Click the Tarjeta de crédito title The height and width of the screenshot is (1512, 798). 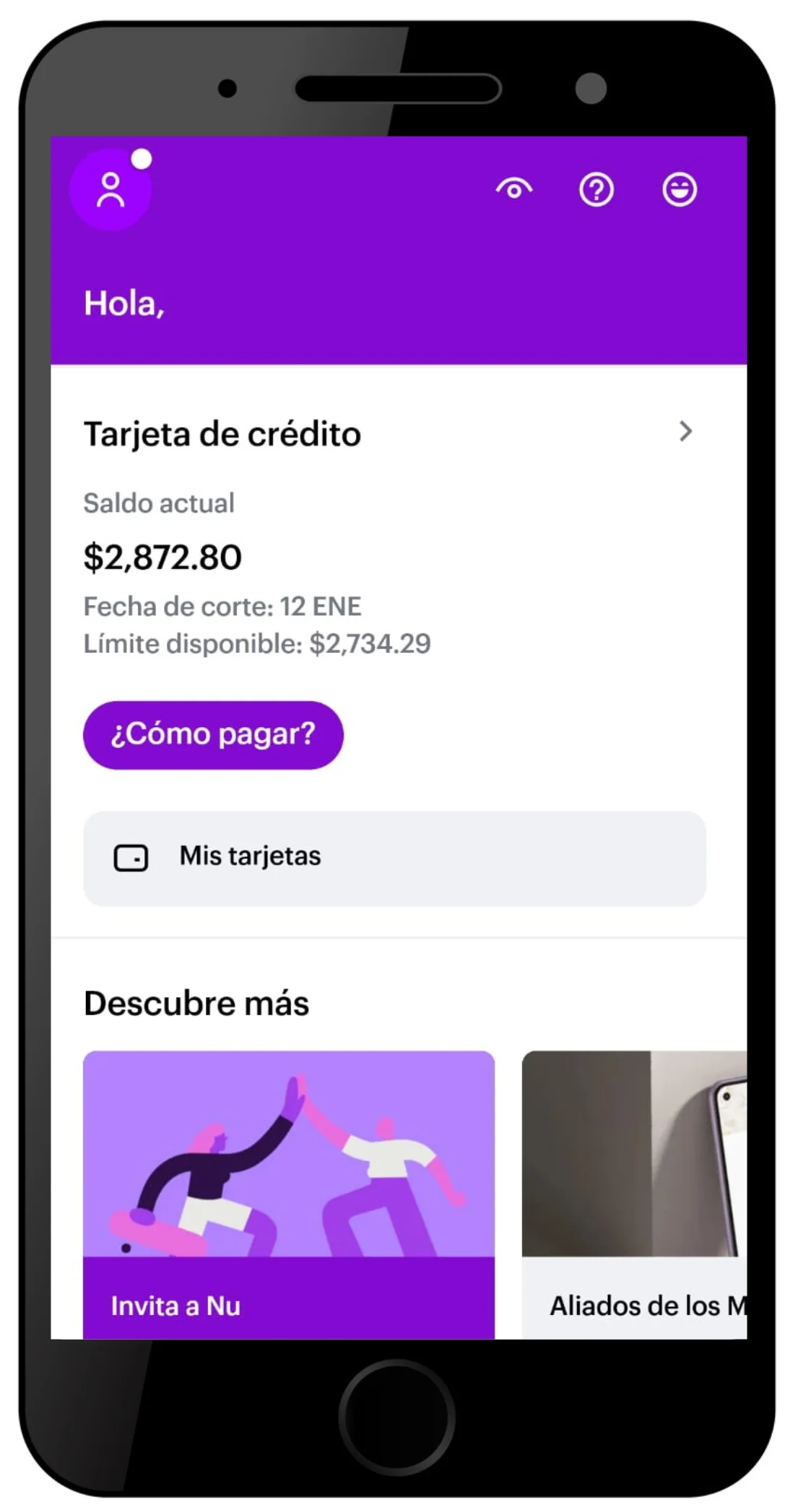click(x=222, y=434)
